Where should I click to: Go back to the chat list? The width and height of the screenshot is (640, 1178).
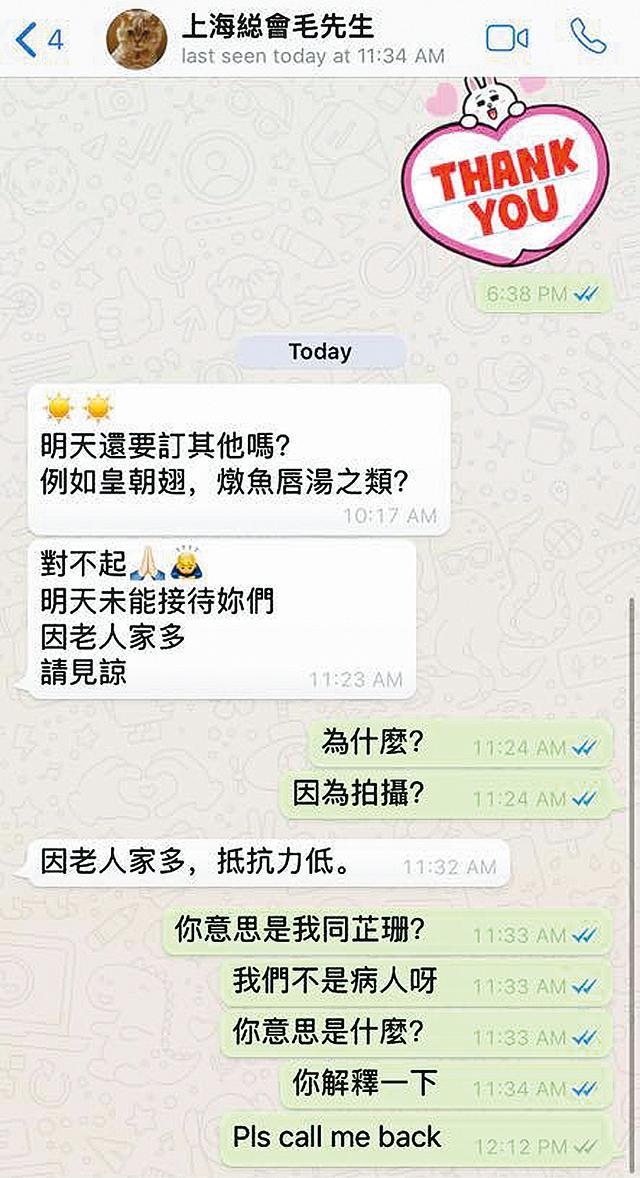point(38,40)
